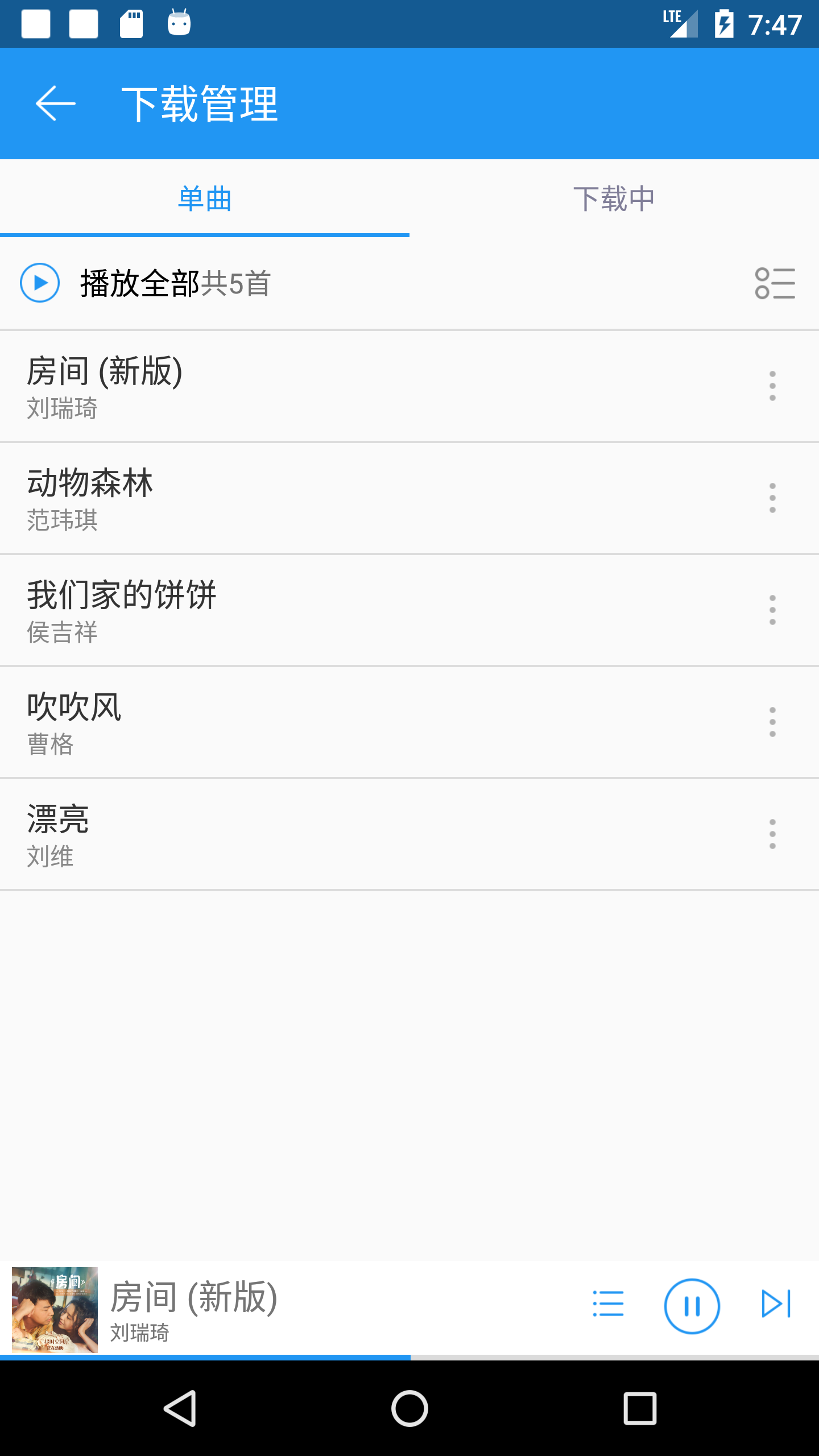Open more options for 动物森林
The height and width of the screenshot is (1456, 819).
tap(772, 498)
